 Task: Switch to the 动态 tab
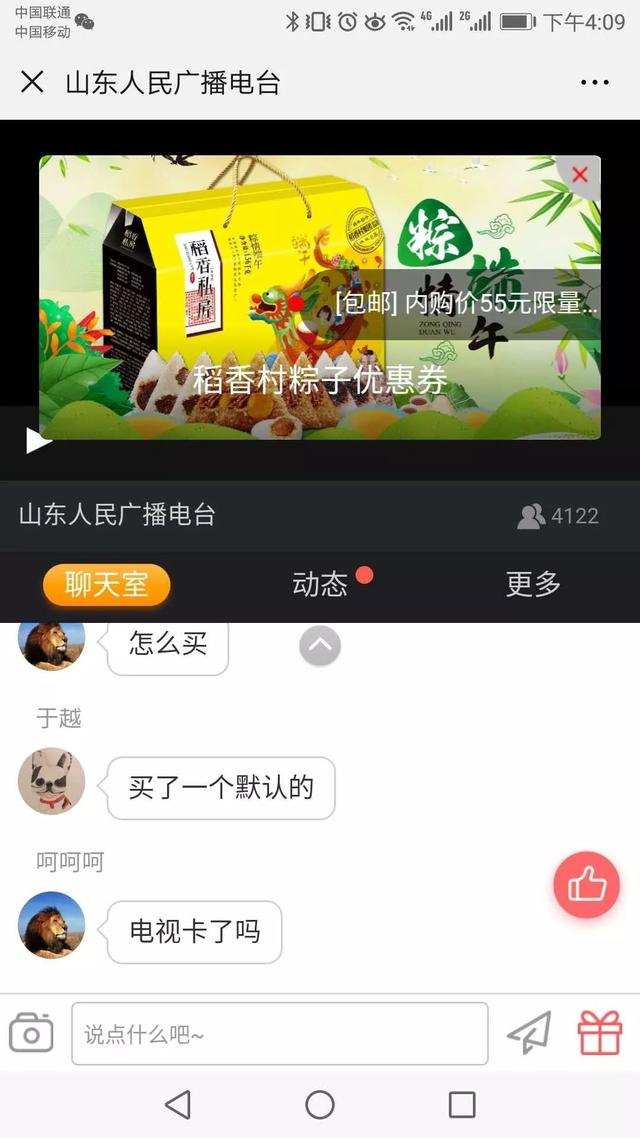coord(320,584)
